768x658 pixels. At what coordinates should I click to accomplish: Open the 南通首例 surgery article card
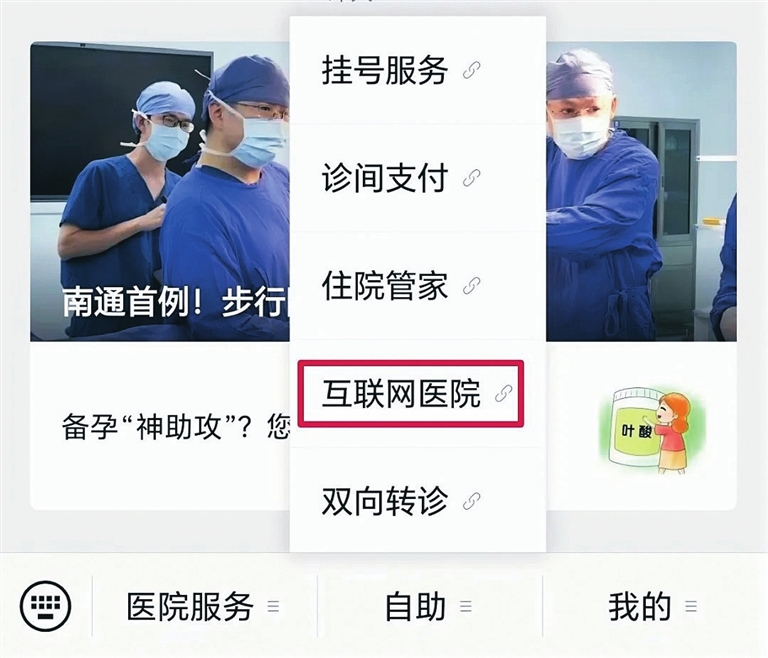pos(160,200)
